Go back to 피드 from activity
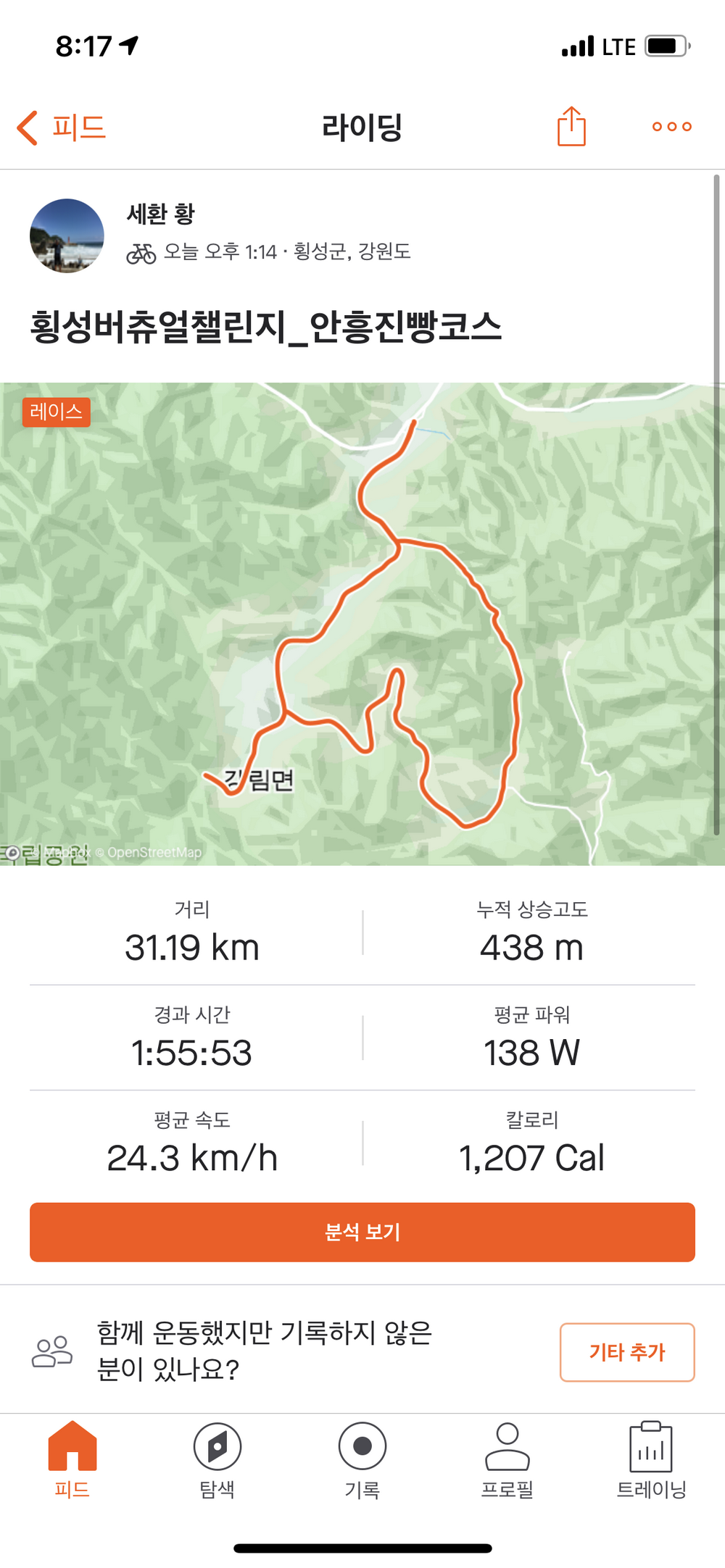The width and height of the screenshot is (725, 1568). (62, 128)
